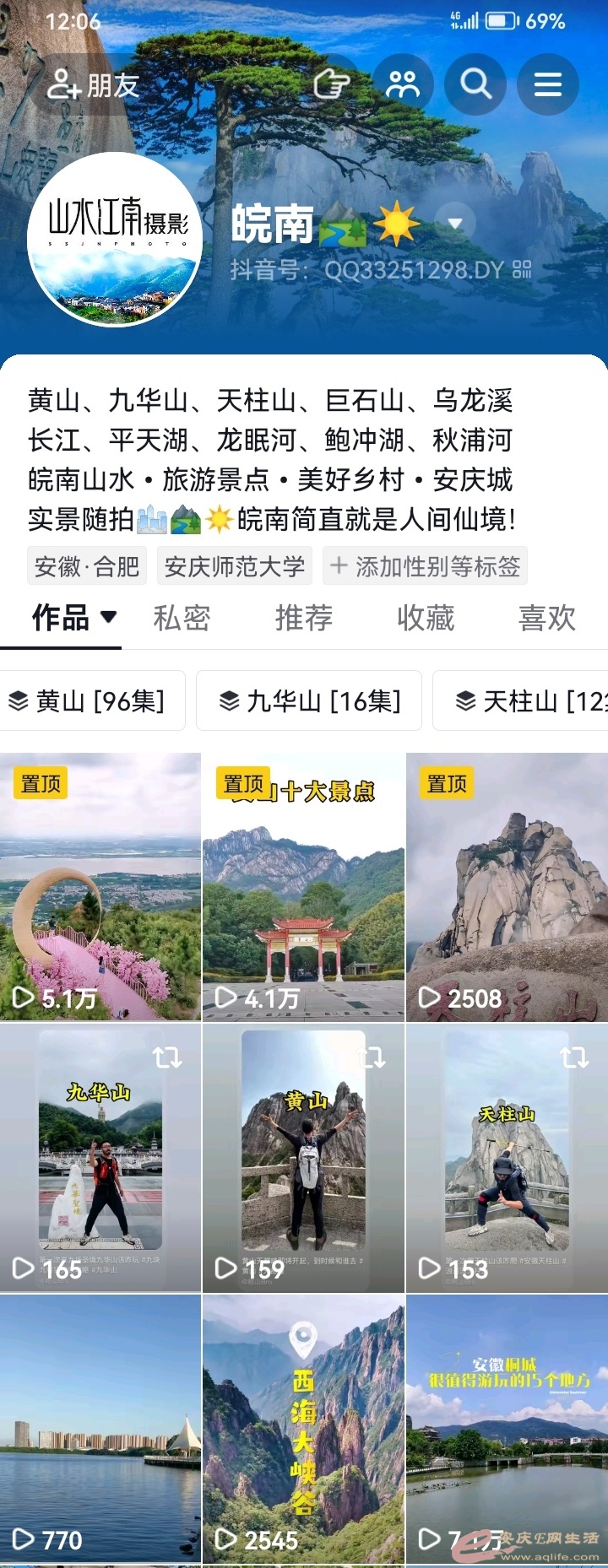The height and width of the screenshot is (1568, 608).
Task: Tap the pointing hand icon
Action: coord(331,84)
